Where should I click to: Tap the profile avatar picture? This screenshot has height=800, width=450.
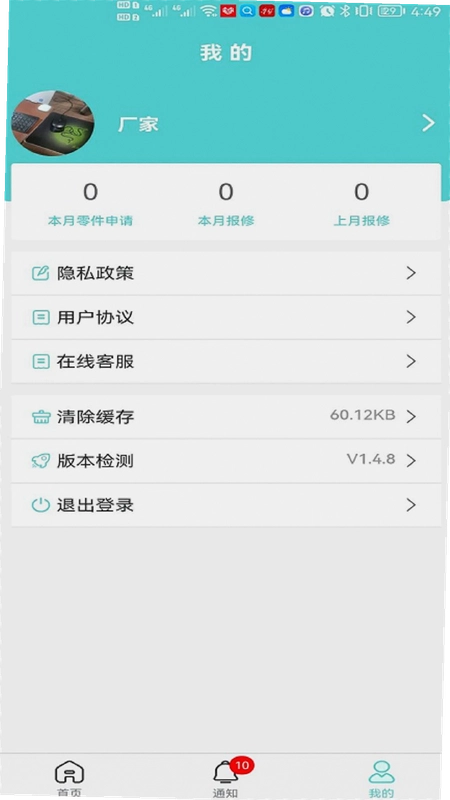click(53, 123)
